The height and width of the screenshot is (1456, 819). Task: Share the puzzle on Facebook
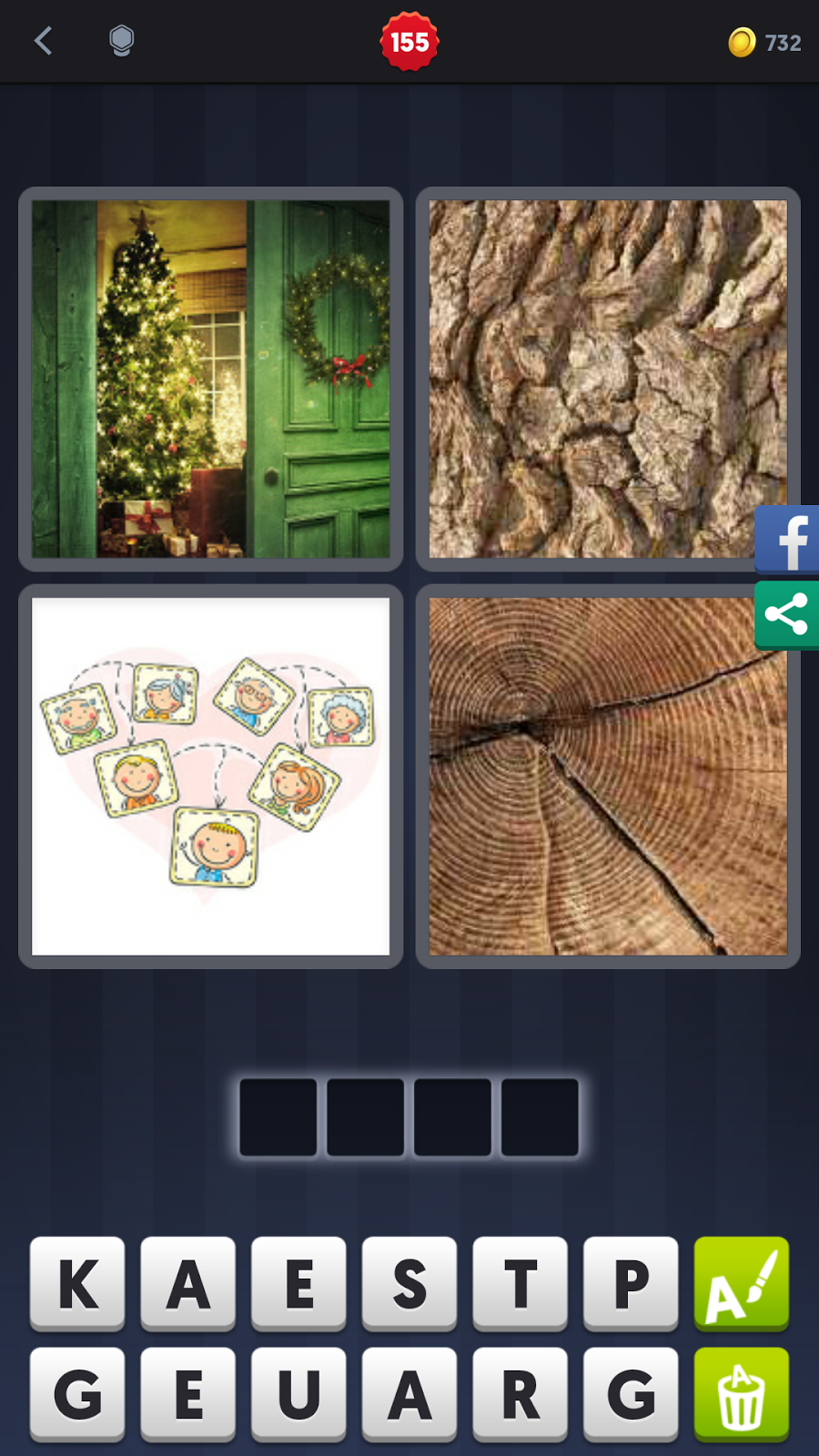pos(791,539)
